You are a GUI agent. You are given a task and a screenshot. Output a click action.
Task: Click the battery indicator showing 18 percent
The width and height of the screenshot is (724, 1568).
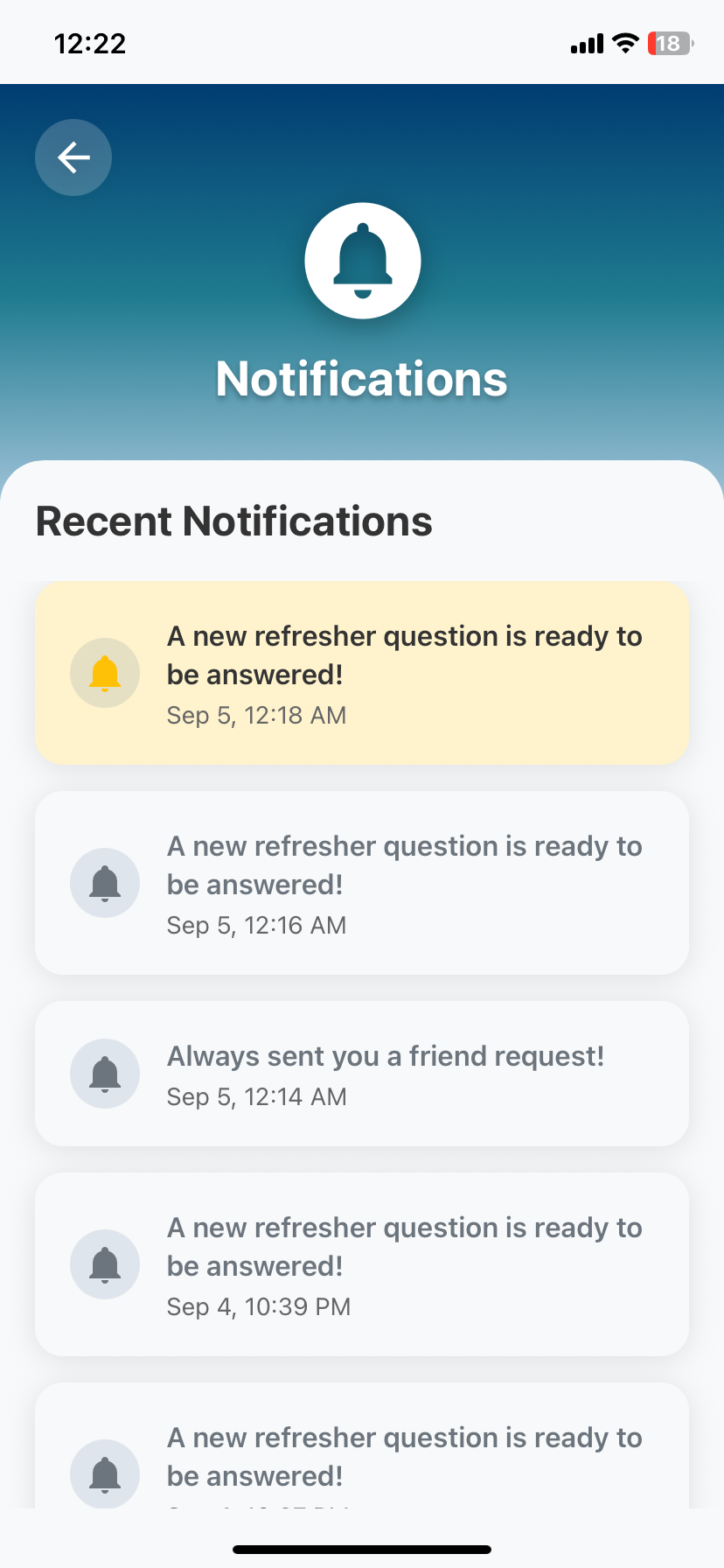[x=669, y=43]
